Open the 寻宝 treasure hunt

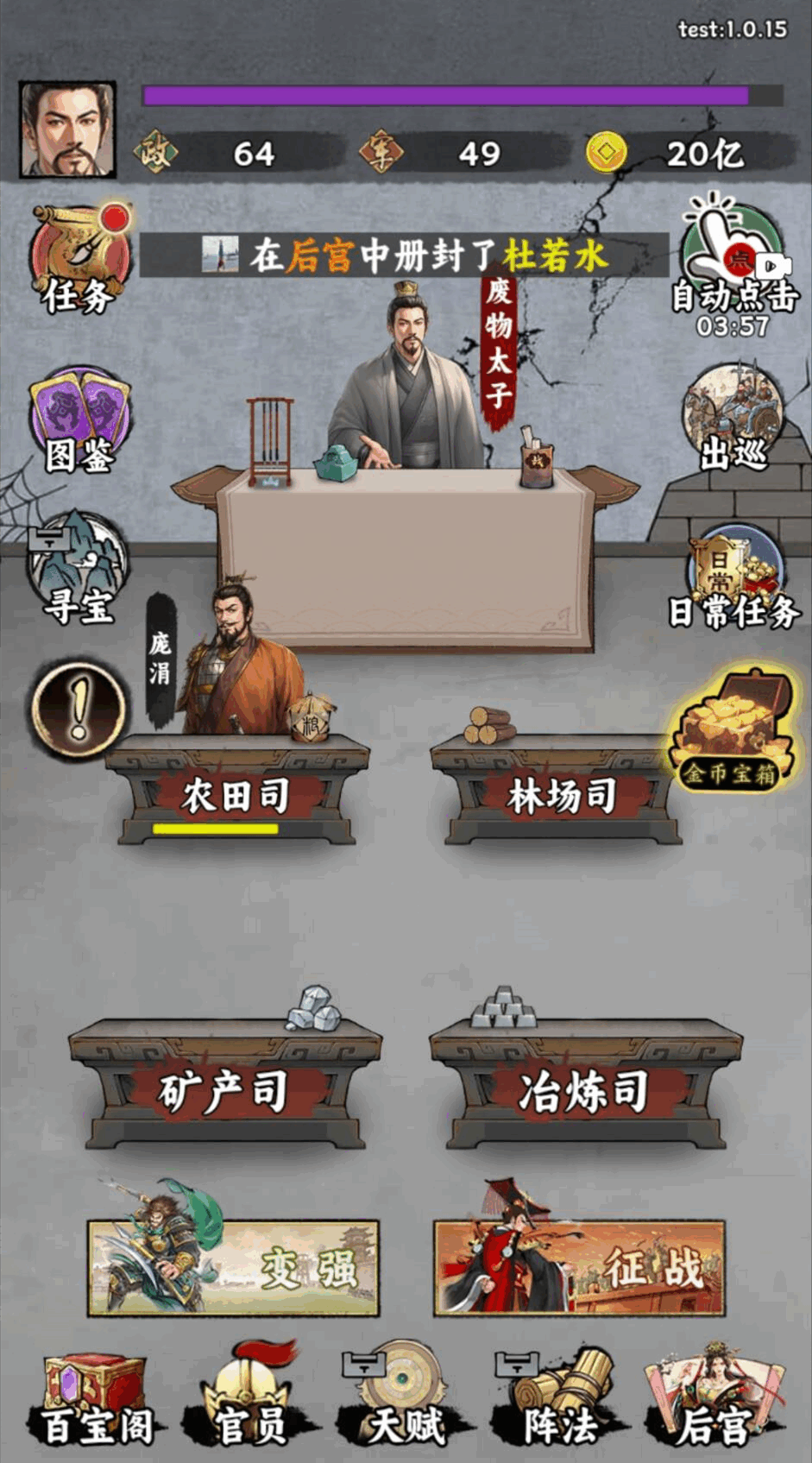coord(78,567)
